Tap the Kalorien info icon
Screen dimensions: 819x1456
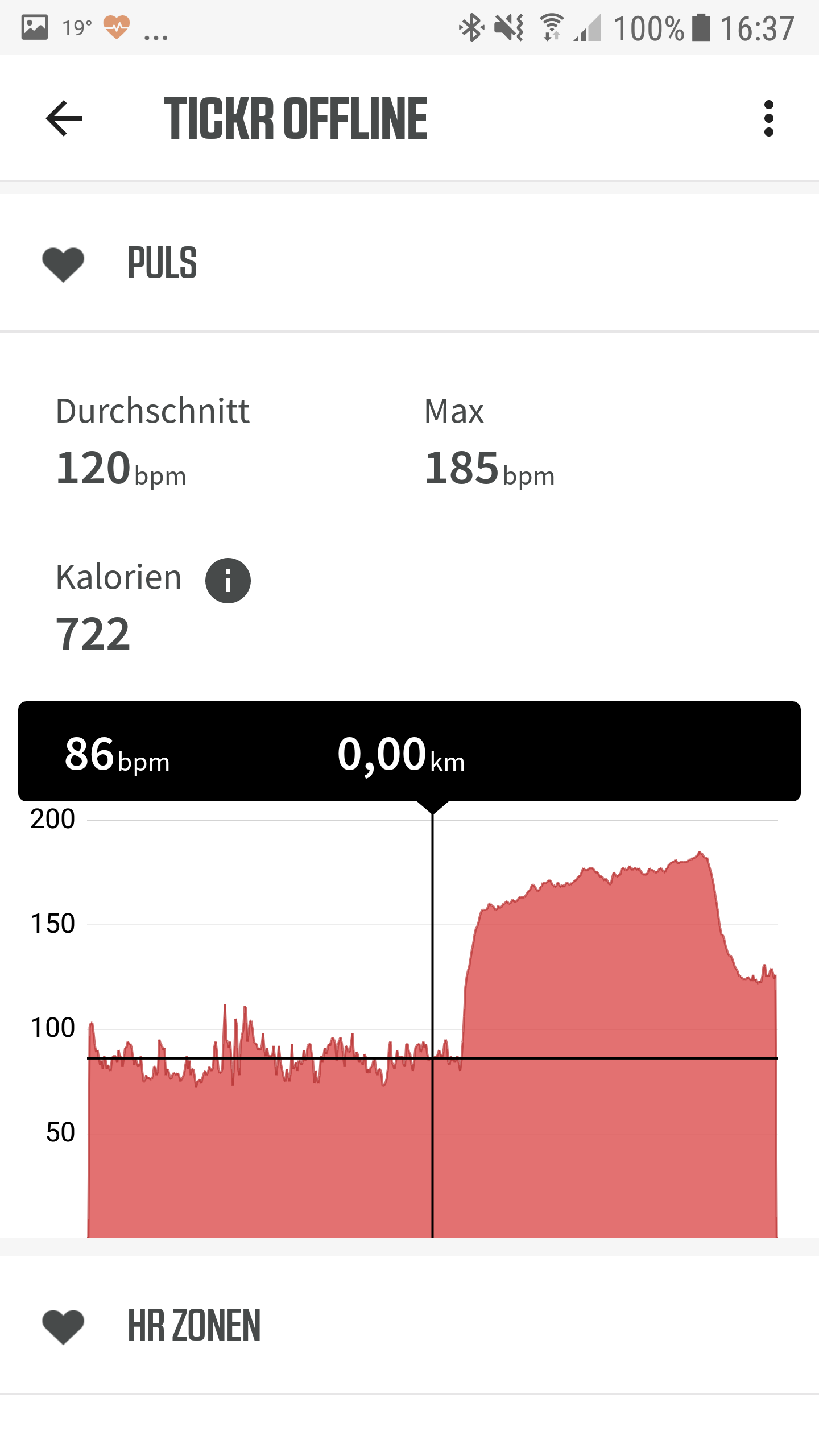click(228, 581)
